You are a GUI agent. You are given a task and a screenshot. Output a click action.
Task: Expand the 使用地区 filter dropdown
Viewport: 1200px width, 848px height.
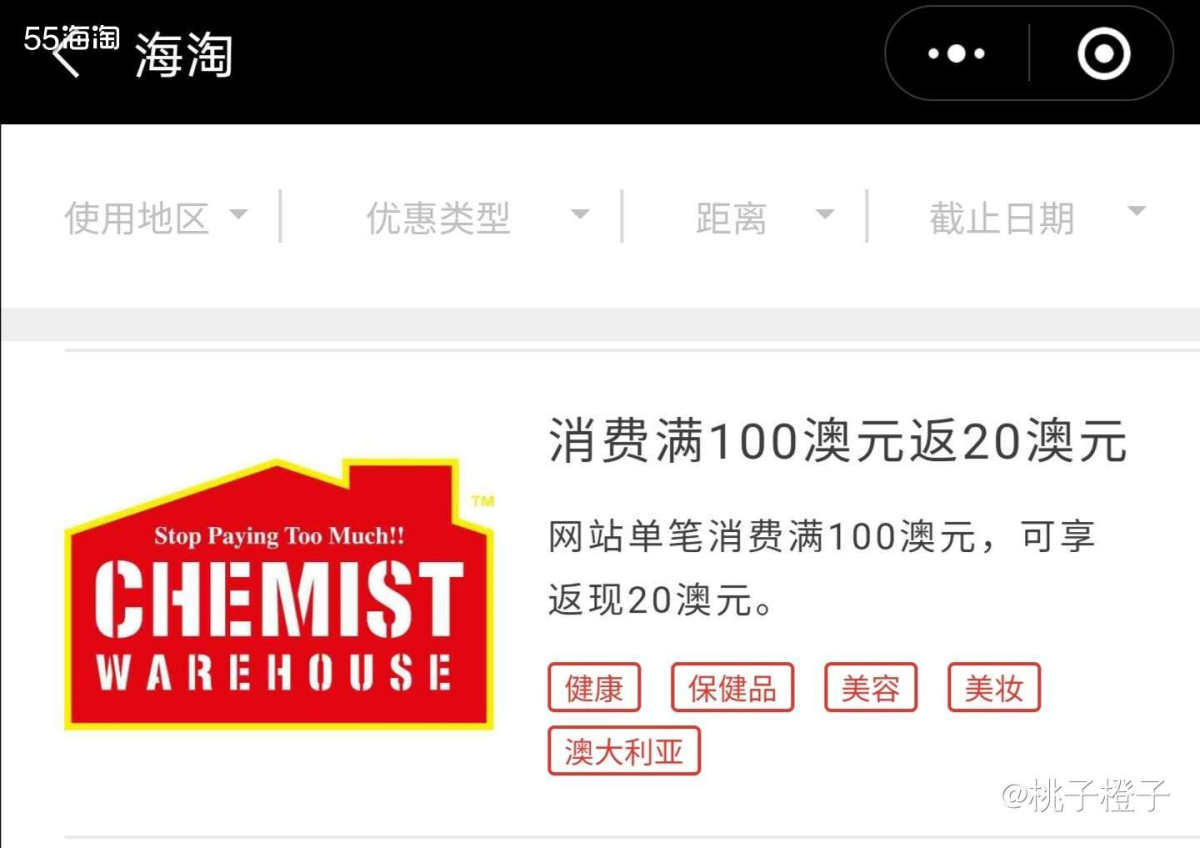click(x=155, y=217)
